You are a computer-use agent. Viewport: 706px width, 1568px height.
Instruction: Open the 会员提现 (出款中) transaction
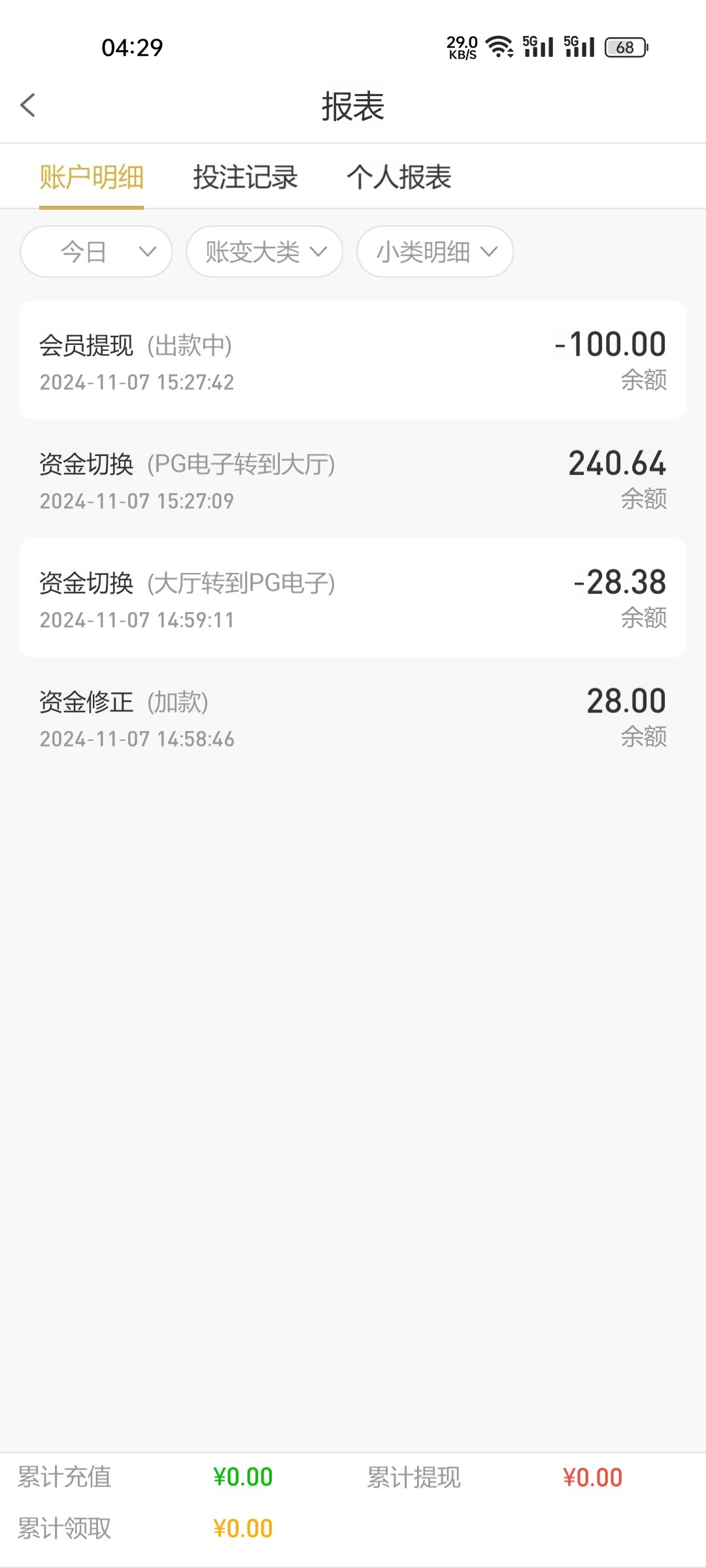pos(353,360)
